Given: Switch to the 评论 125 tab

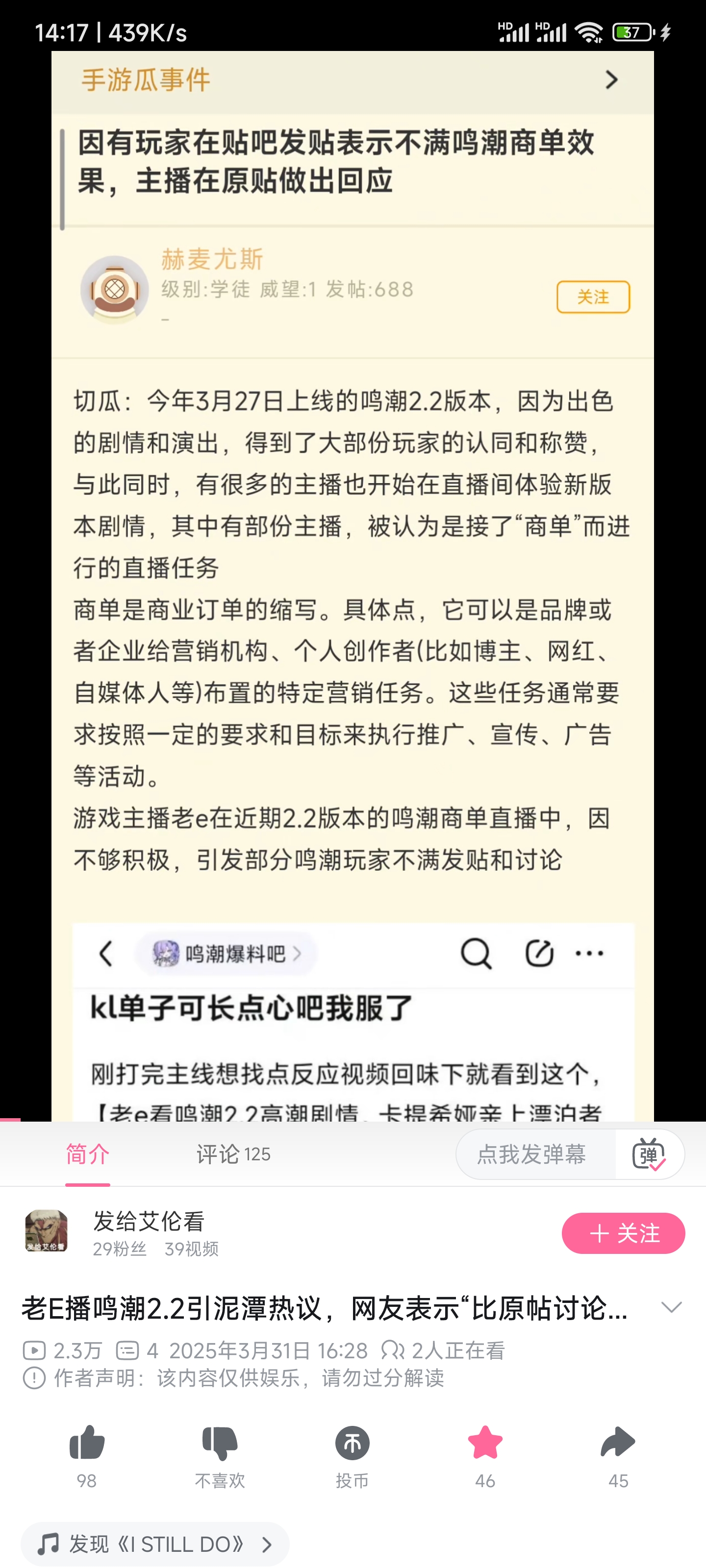Looking at the screenshot, I should tap(233, 1154).
